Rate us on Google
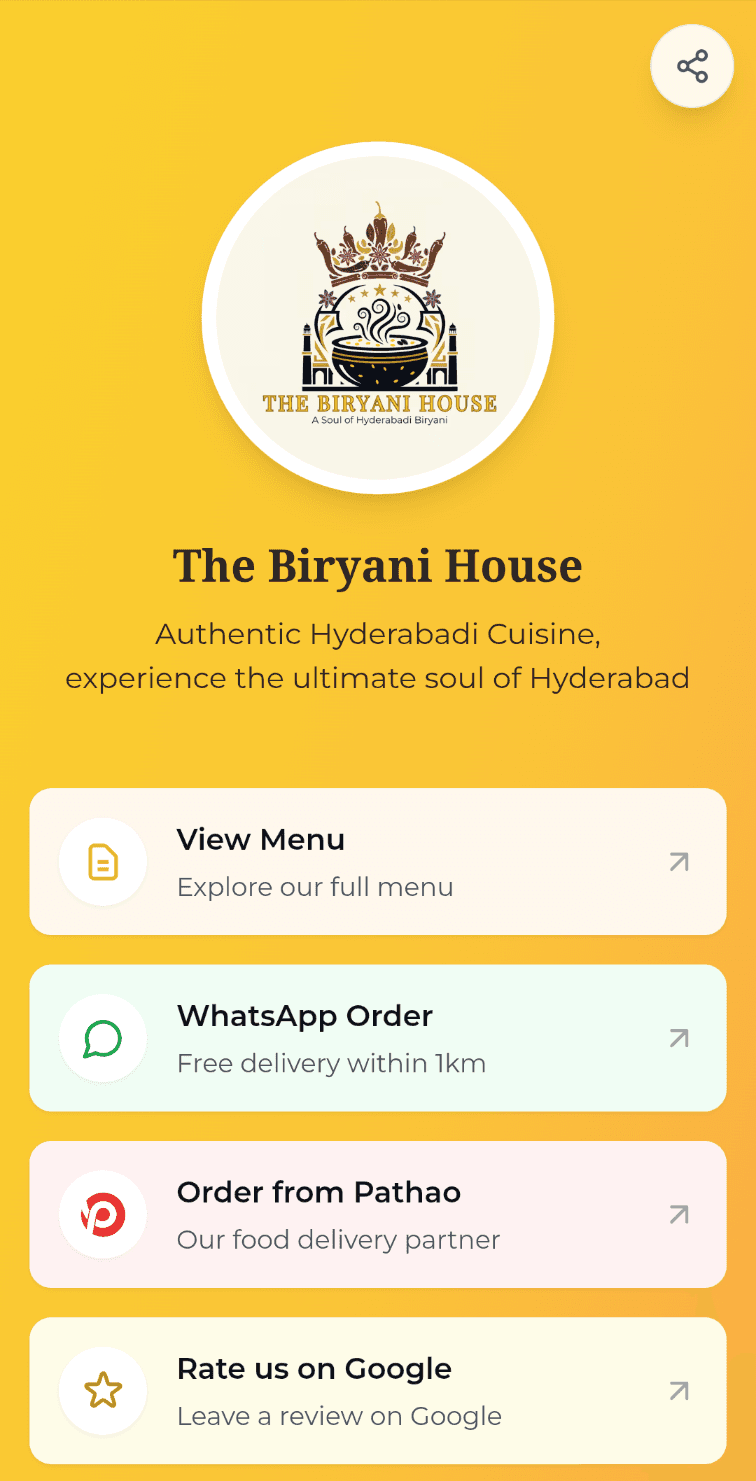 (x=378, y=1390)
